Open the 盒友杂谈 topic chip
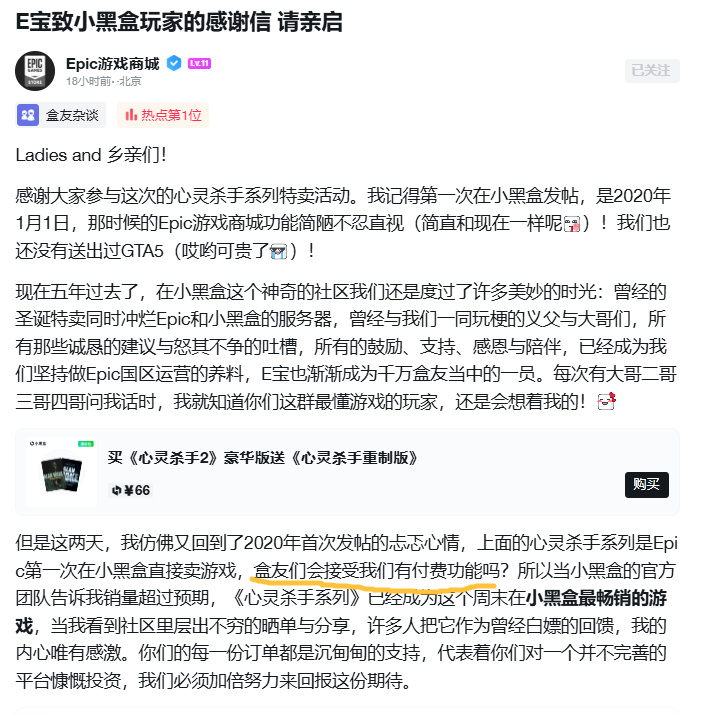The width and height of the screenshot is (702, 716). [60, 115]
